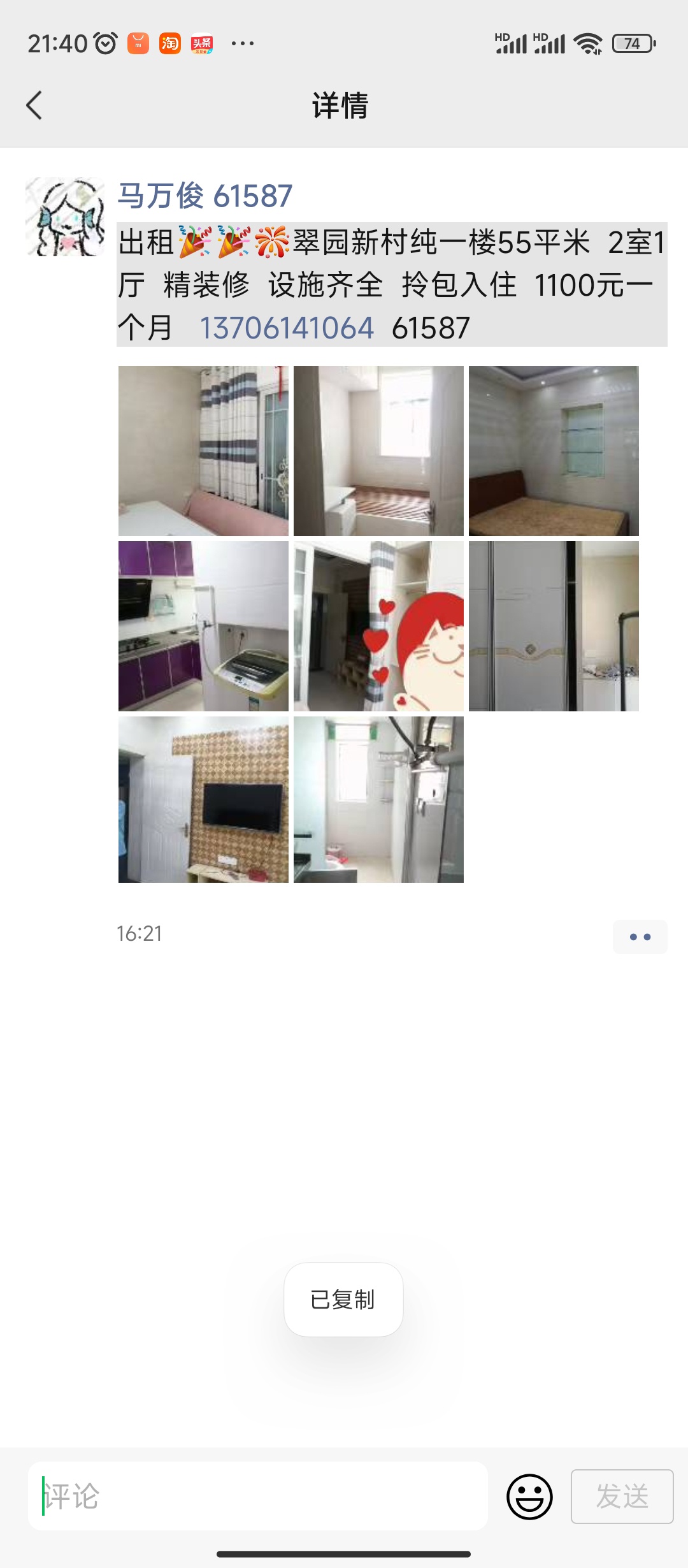Go back using the top-left arrow
This screenshot has height=1568, width=688.
[x=34, y=105]
